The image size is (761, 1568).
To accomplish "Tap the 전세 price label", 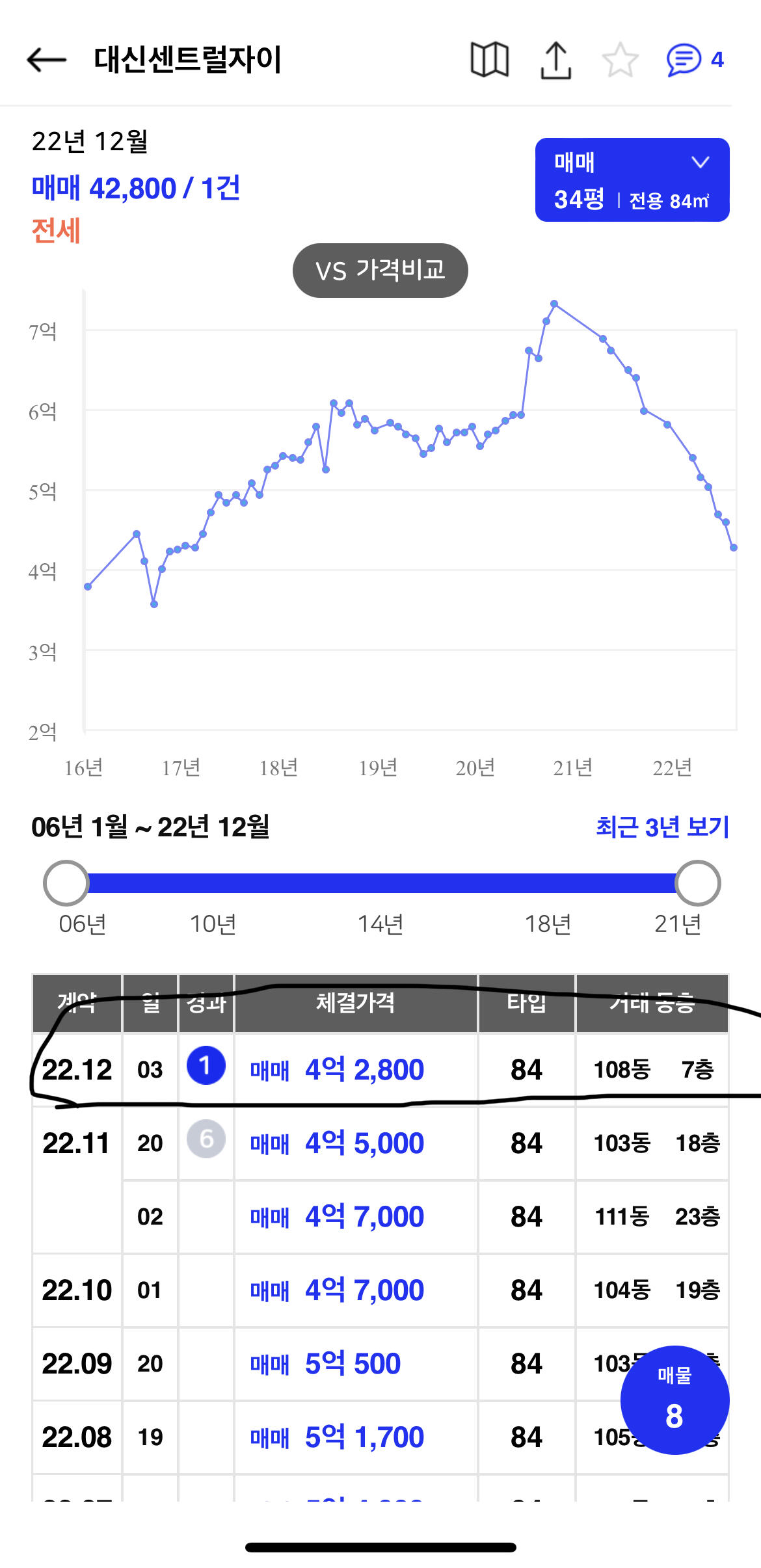I will pos(56,231).
